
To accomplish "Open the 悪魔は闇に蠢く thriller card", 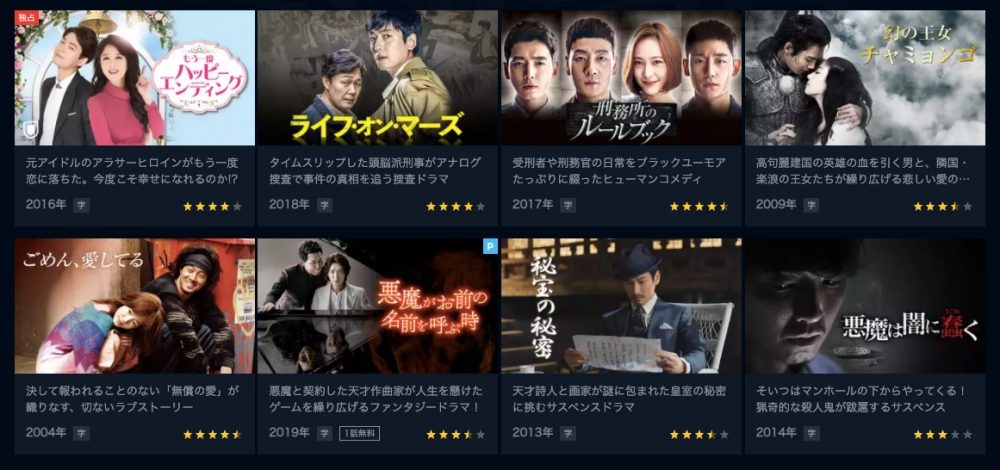I will pyautogui.click(x=864, y=306).
